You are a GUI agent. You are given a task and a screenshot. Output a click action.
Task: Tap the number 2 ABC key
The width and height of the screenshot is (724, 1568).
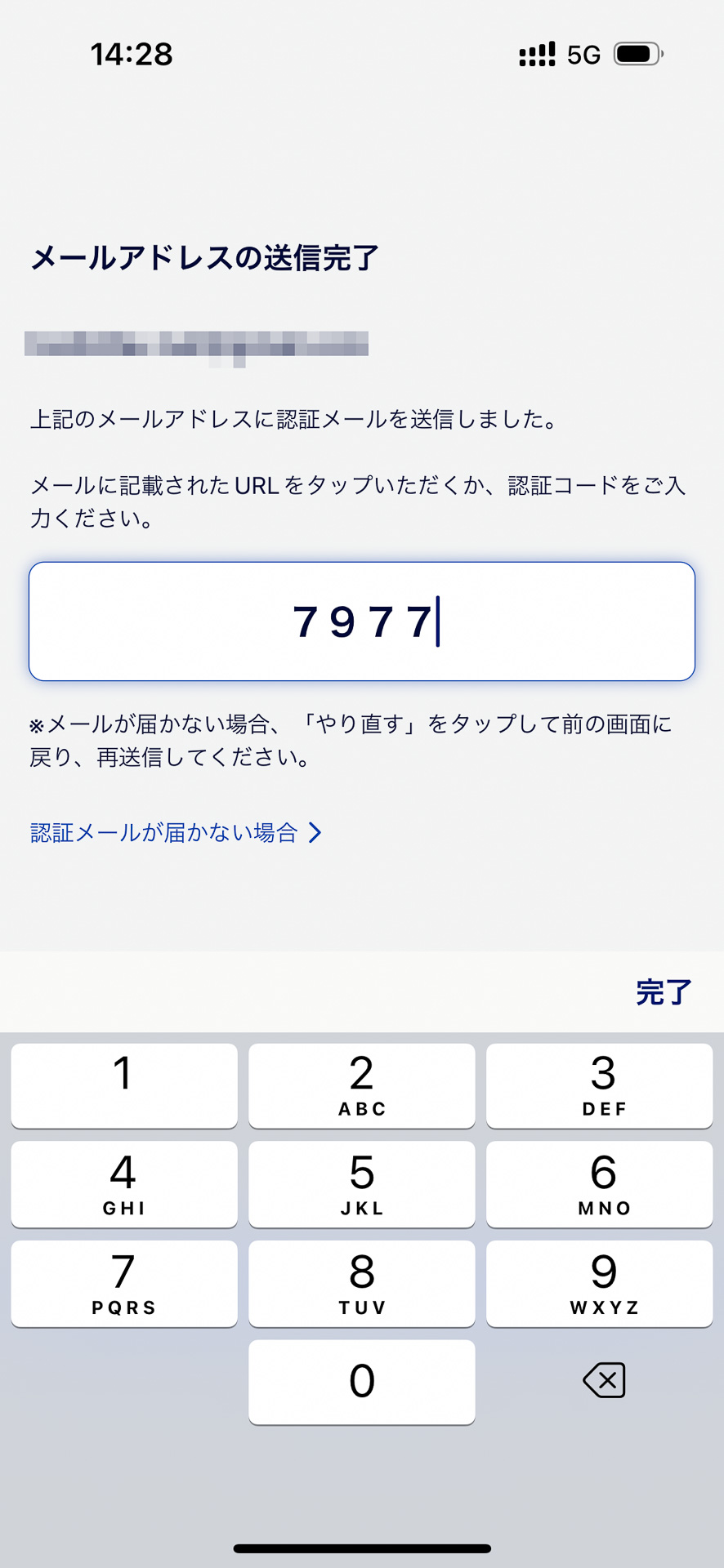pyautogui.click(x=361, y=1086)
